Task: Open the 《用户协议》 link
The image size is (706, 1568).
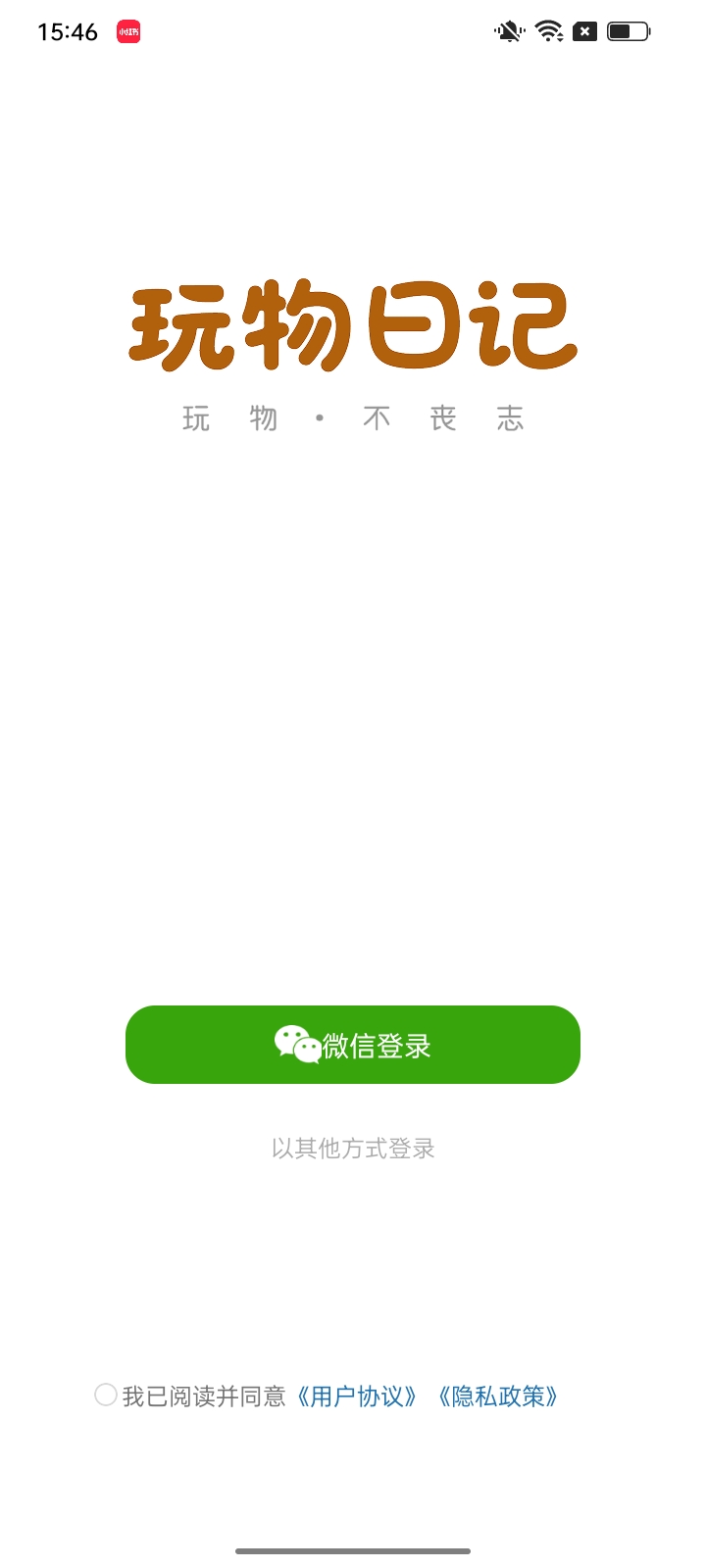Action: pyautogui.click(x=358, y=1396)
